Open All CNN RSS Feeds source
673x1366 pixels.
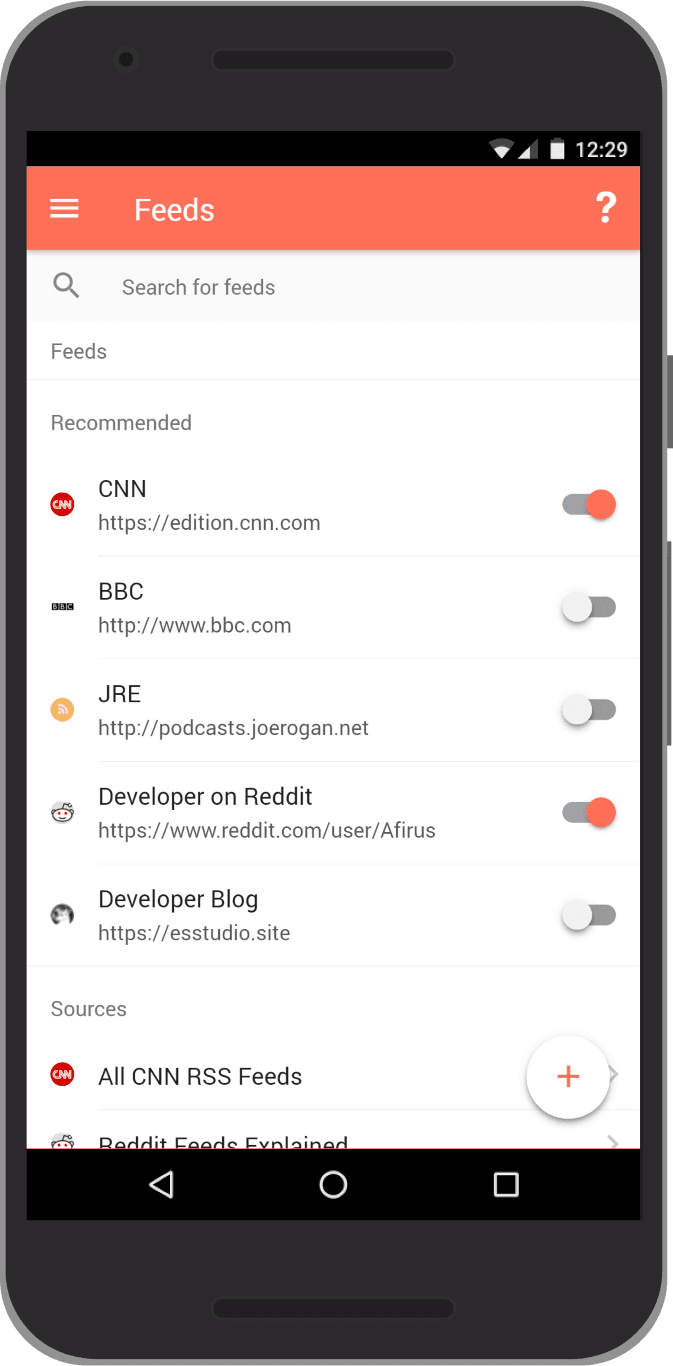200,1076
